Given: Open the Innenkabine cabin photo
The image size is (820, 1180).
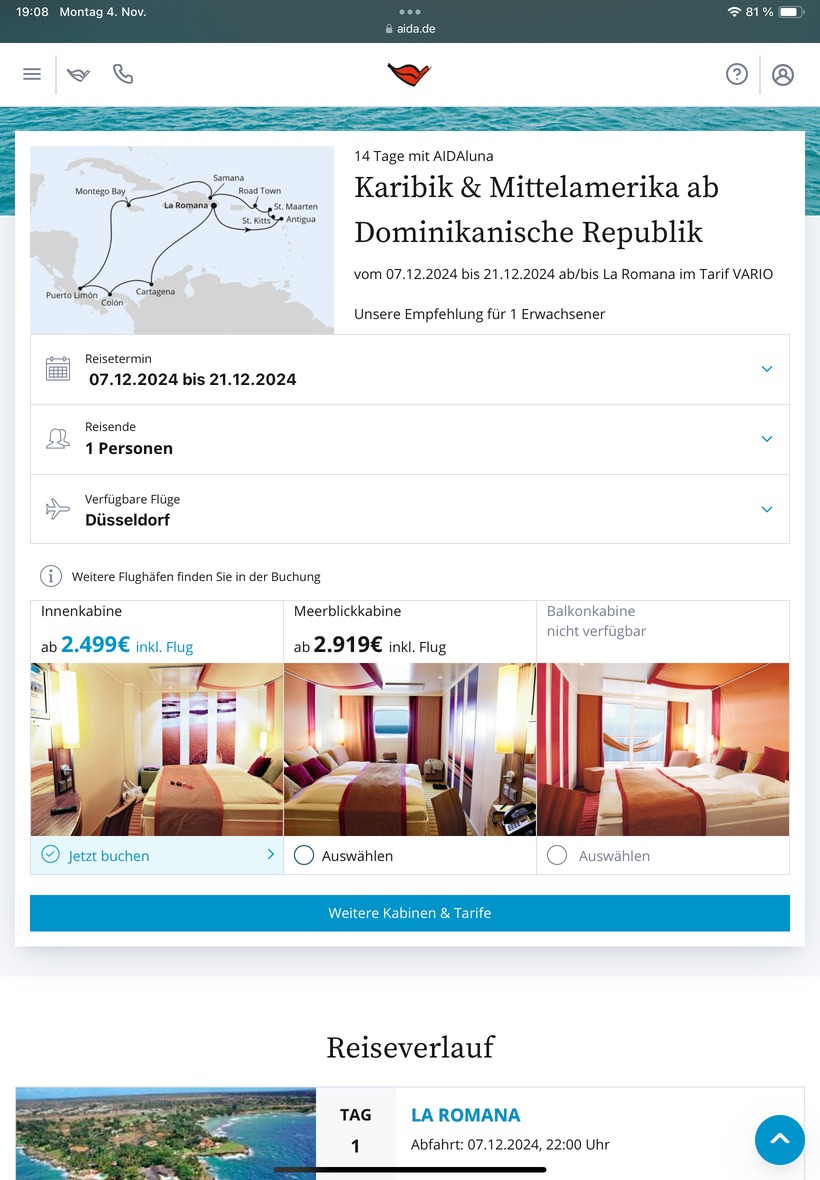Looking at the screenshot, I should (156, 750).
